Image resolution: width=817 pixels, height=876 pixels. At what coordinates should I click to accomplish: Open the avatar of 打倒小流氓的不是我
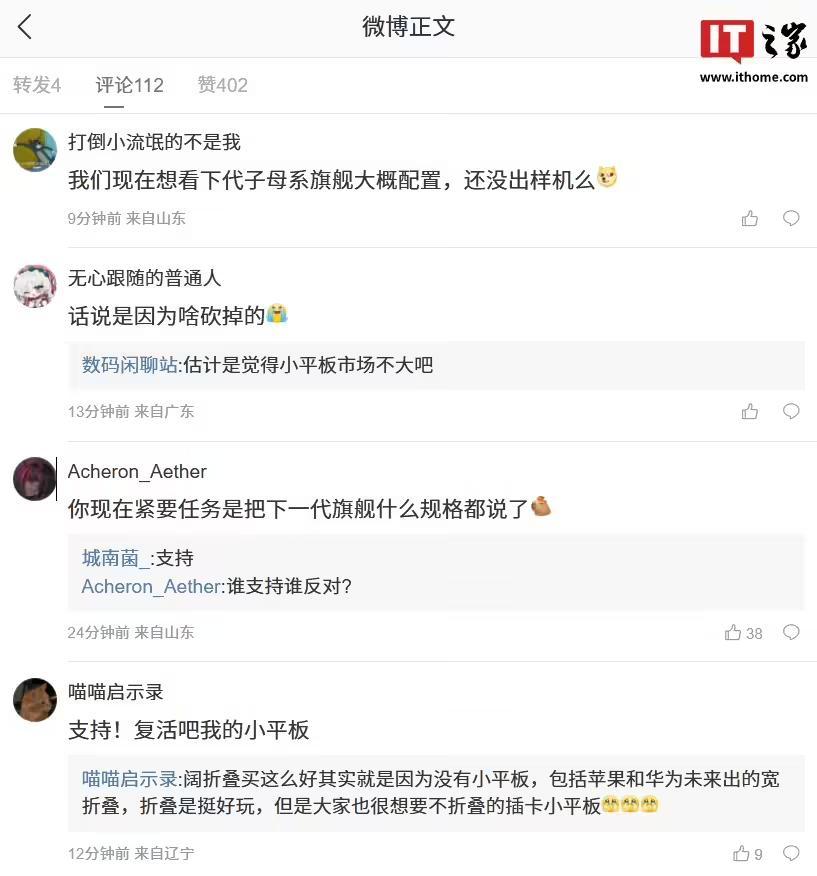(x=35, y=150)
